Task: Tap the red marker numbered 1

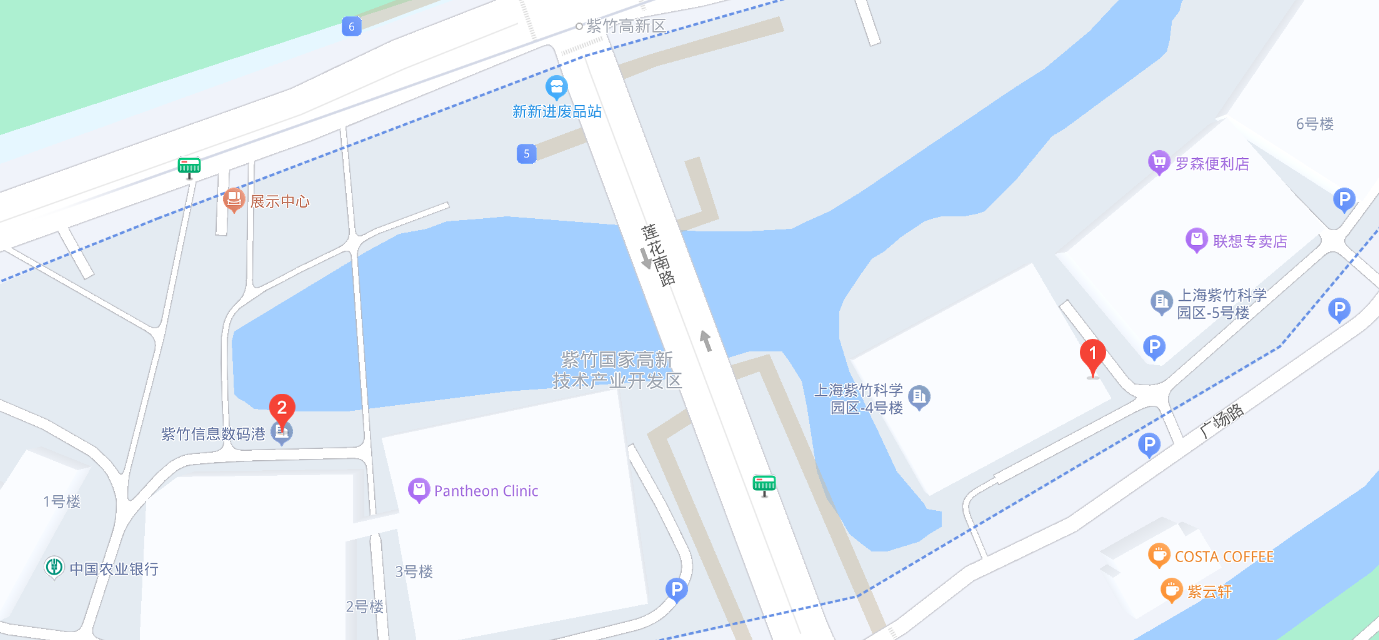Action: click(1093, 356)
